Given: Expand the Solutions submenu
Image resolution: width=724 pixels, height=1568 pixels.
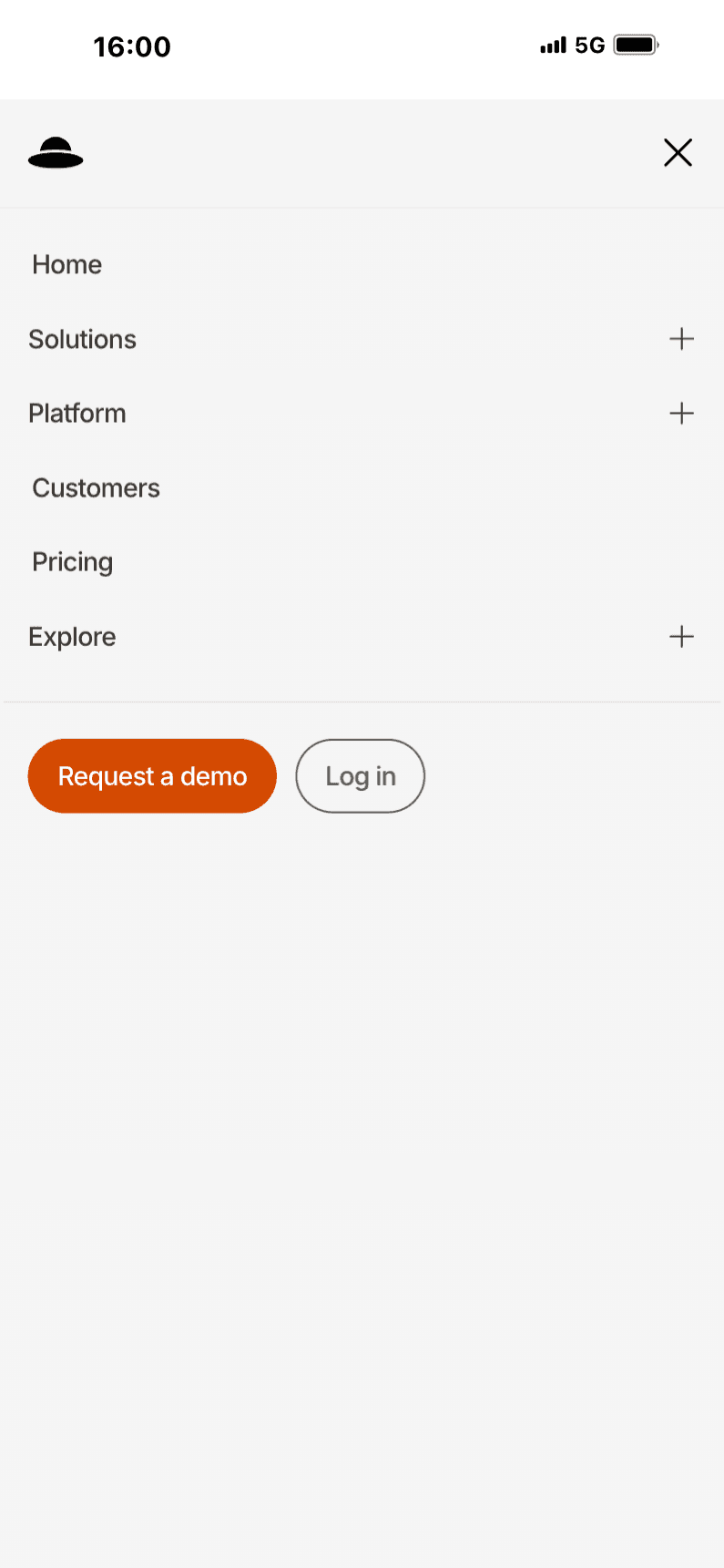Looking at the screenshot, I should (681, 339).
